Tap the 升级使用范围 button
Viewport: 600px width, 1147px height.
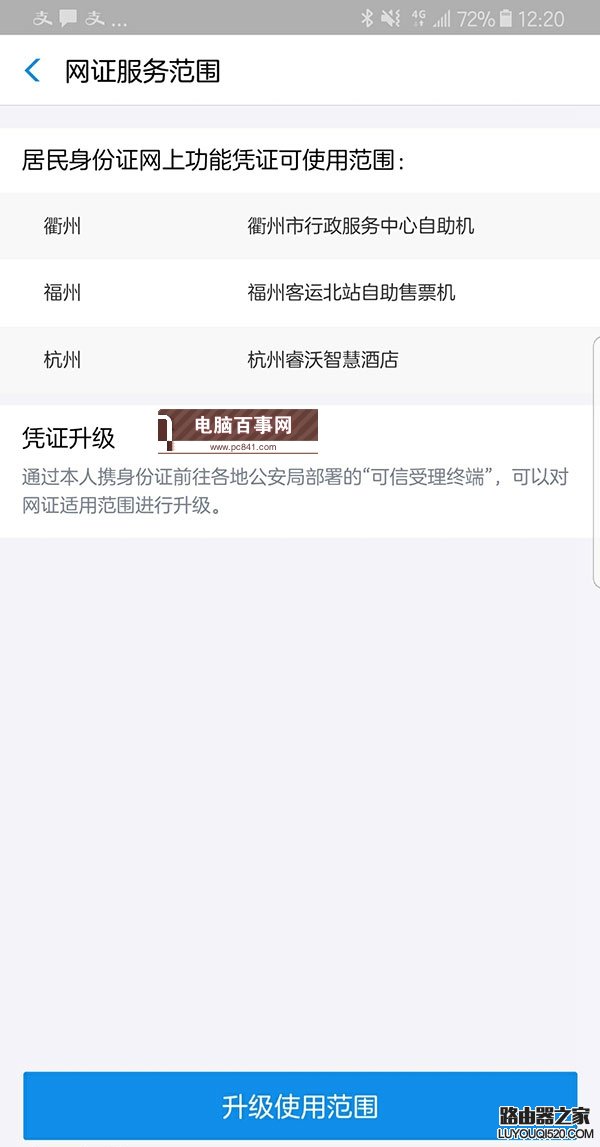(300, 1106)
